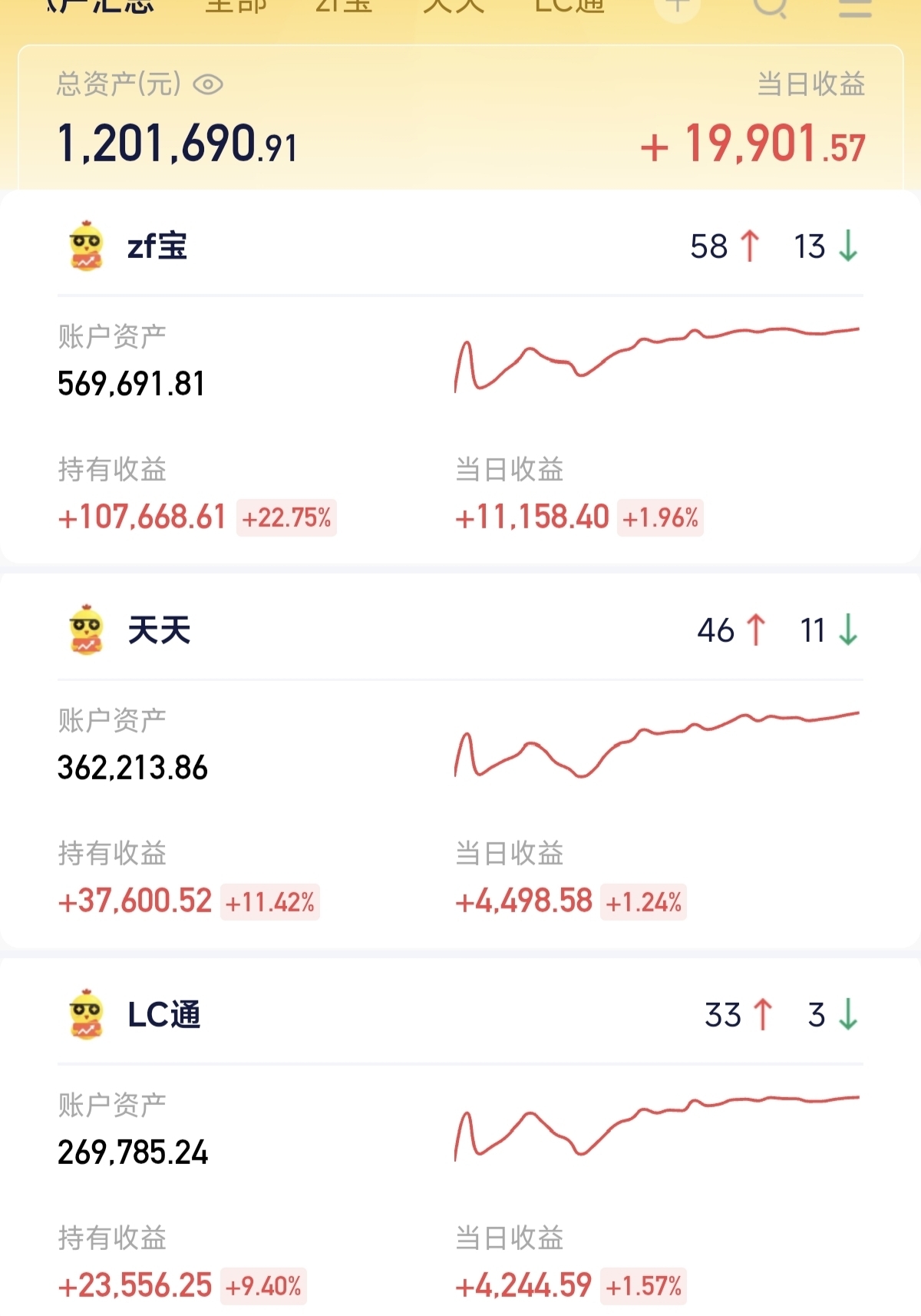Open zf宝 holding profit +107,668.61

pyautogui.click(x=142, y=518)
